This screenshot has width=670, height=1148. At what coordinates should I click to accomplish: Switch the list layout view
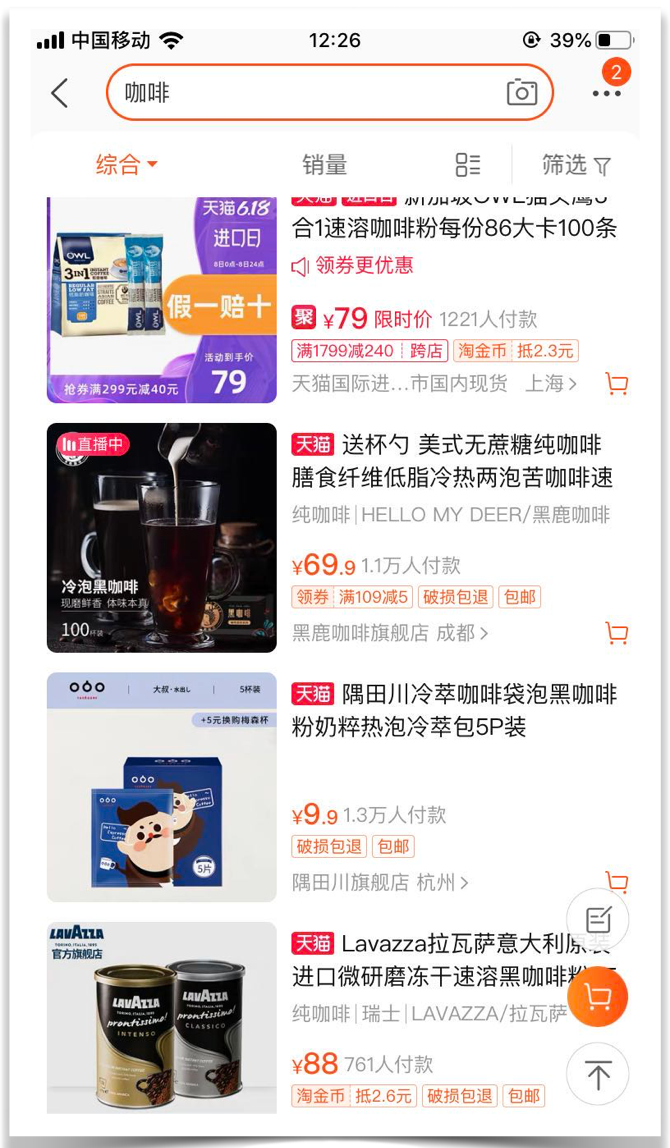click(x=467, y=165)
